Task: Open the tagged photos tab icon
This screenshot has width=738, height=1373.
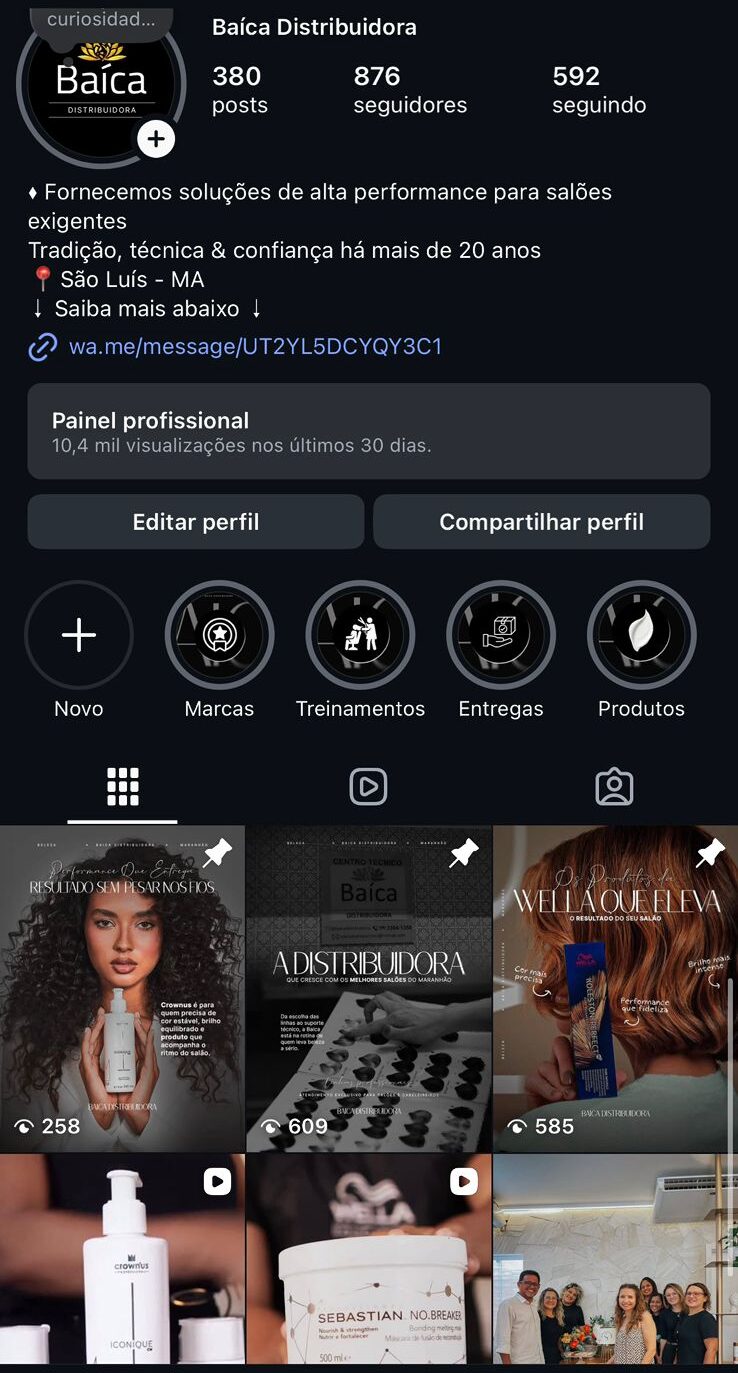Action: click(x=614, y=786)
